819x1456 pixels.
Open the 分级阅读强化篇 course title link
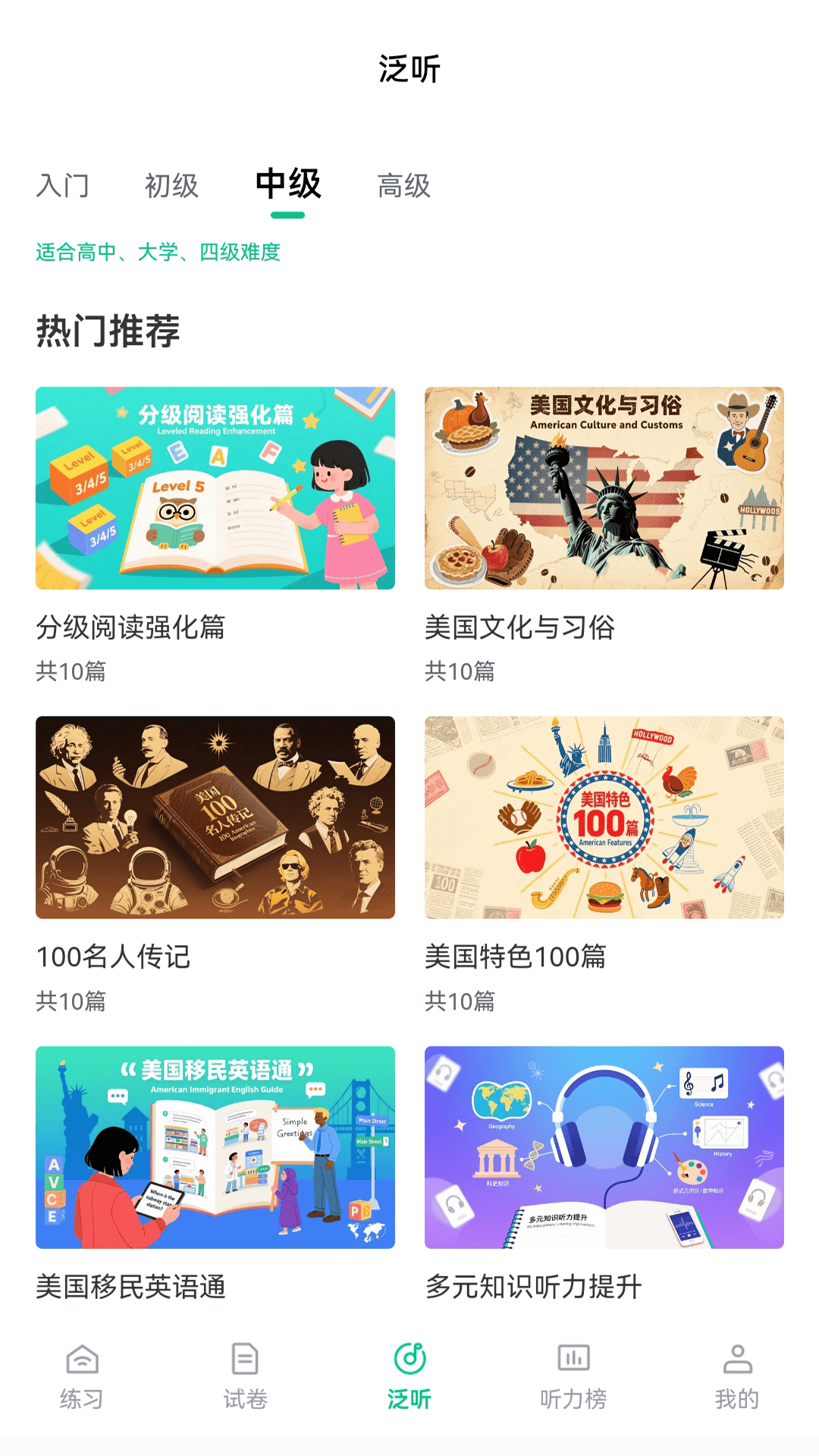tap(132, 627)
